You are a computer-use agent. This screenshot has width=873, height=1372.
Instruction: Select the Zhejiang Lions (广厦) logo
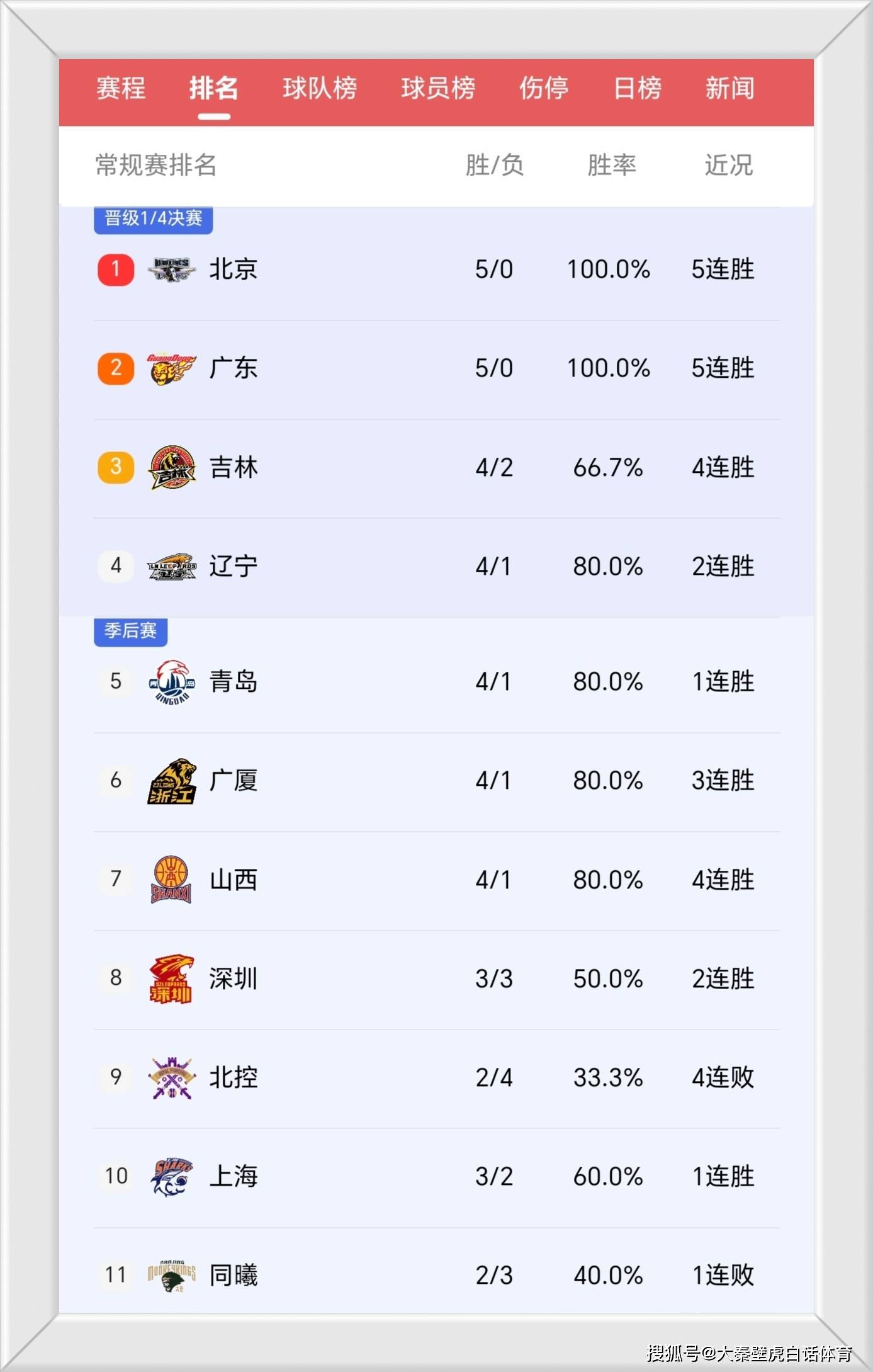[x=170, y=780]
